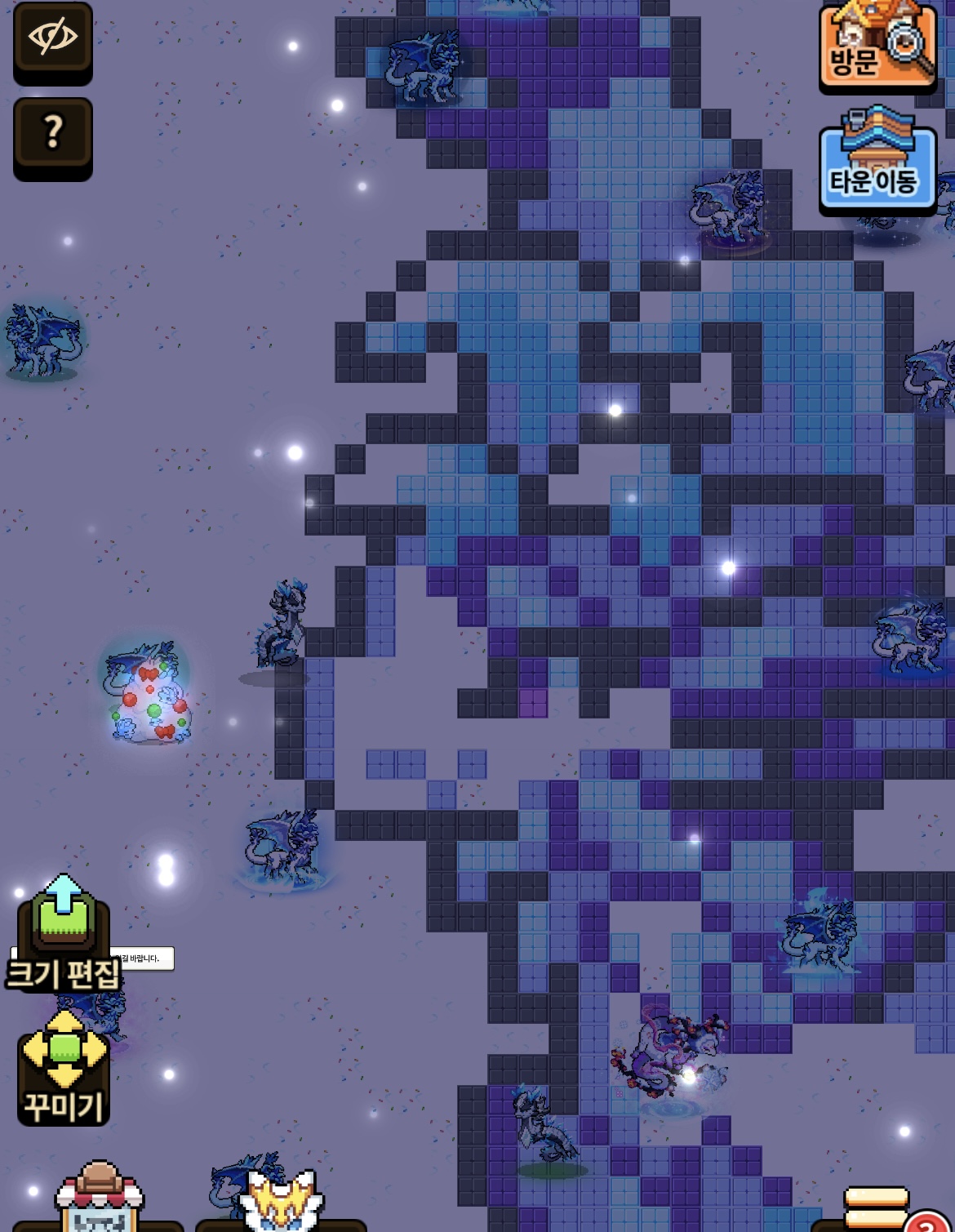The image size is (955, 1232).
Task: Tap the 방문 visit button
Action: tap(877, 46)
